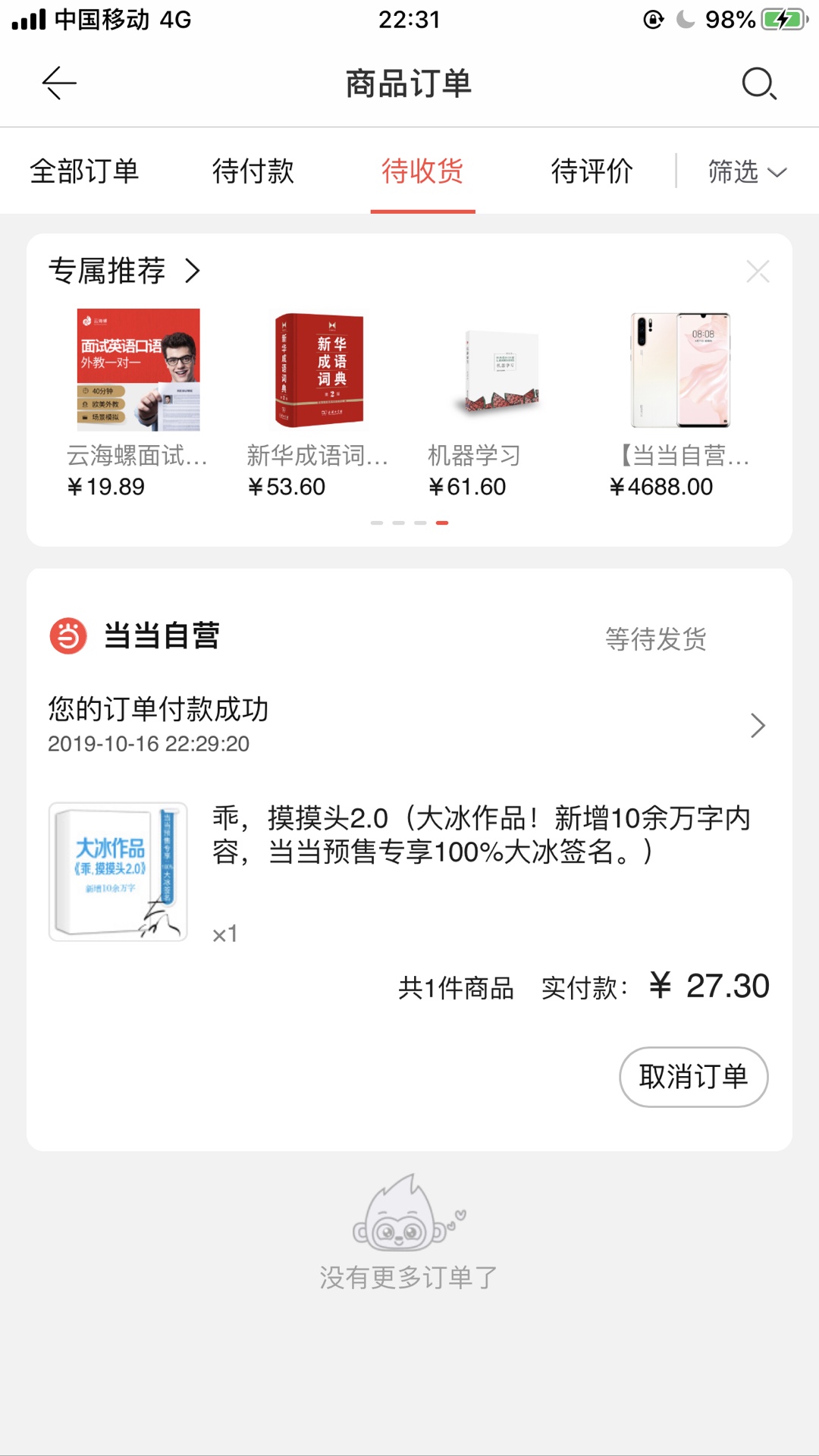Open the 新华成语词典 product tile
The width and height of the screenshot is (819, 1456).
318,402
